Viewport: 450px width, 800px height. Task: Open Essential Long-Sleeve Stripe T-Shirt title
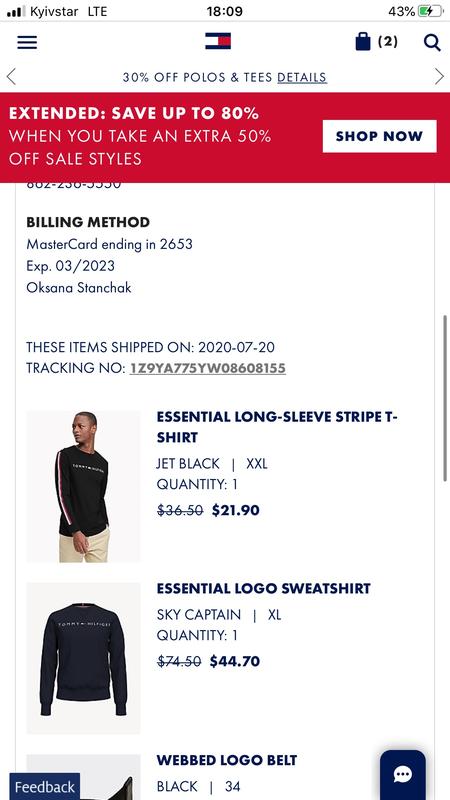pos(277,427)
